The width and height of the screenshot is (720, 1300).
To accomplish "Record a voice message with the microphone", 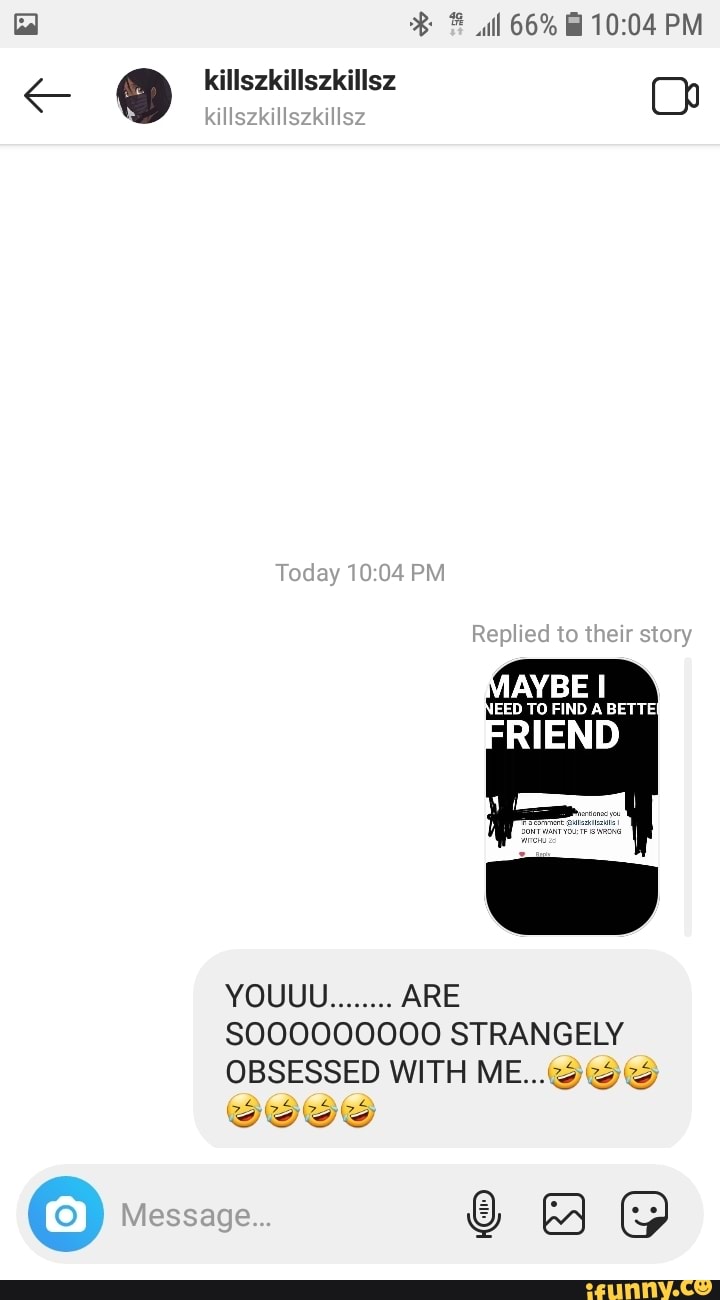I will (484, 1214).
